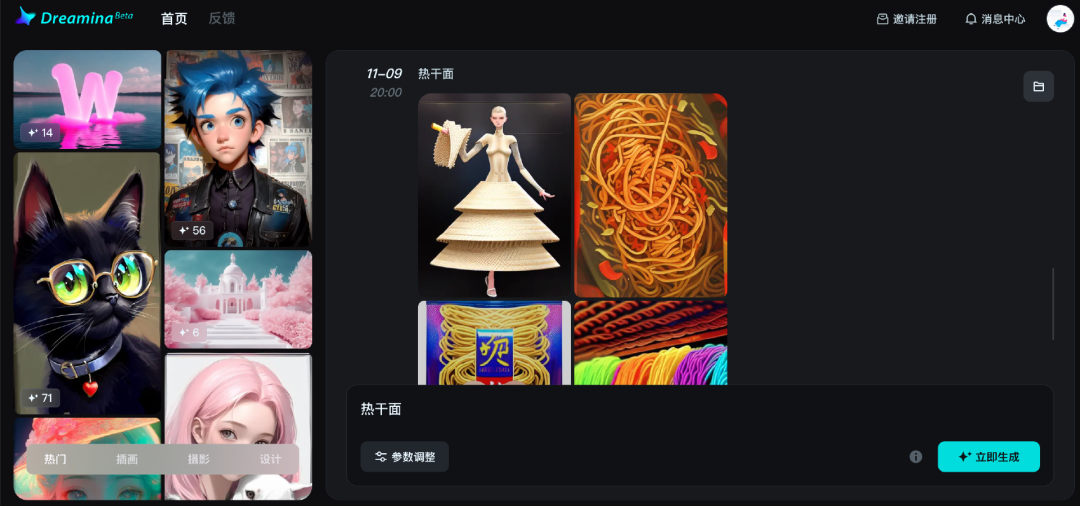1080x506 pixels.
Task: Tap 邀请注册 in the top bar
Action: coord(906,19)
